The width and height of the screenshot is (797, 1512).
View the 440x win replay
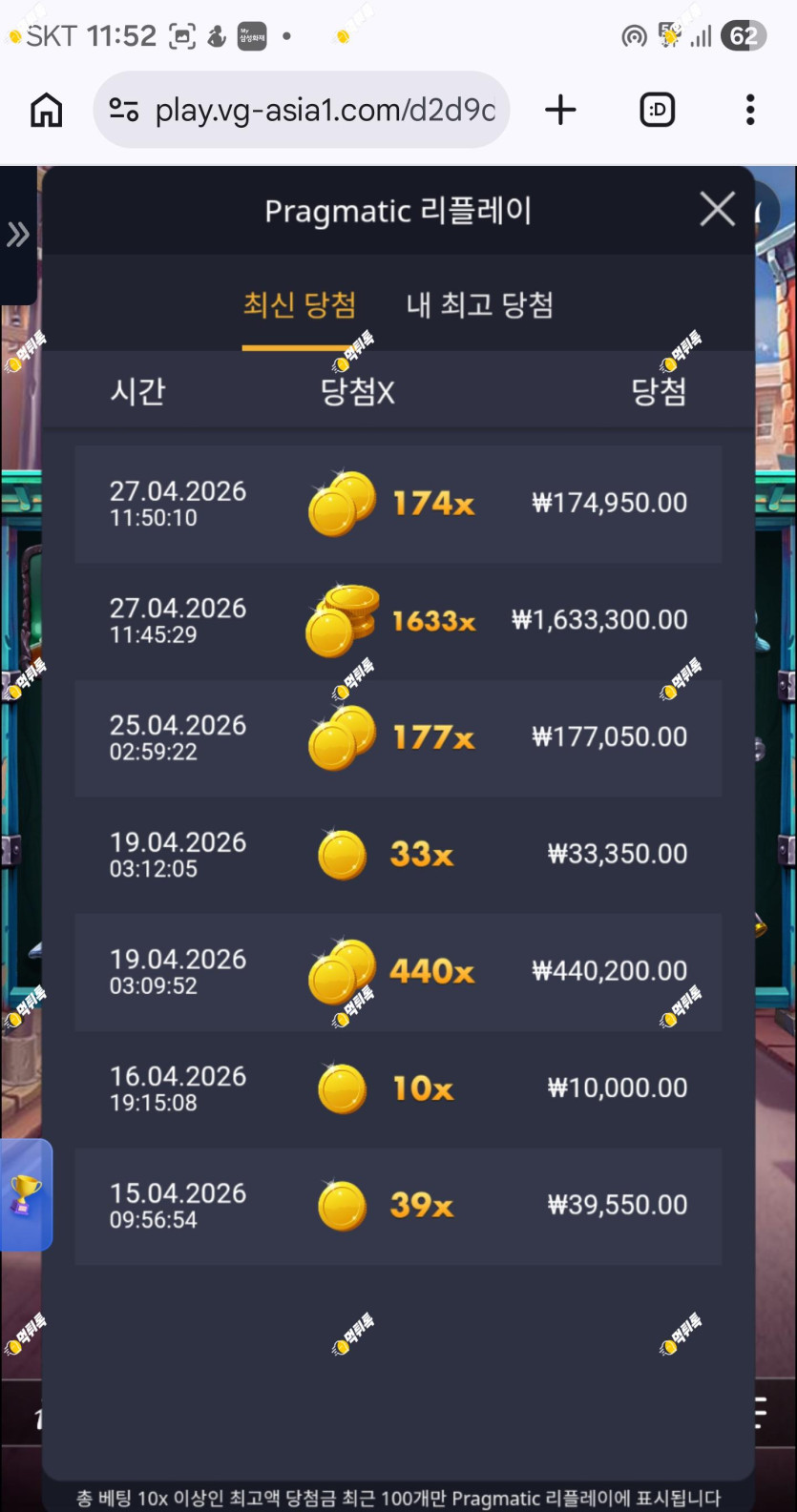click(x=398, y=972)
